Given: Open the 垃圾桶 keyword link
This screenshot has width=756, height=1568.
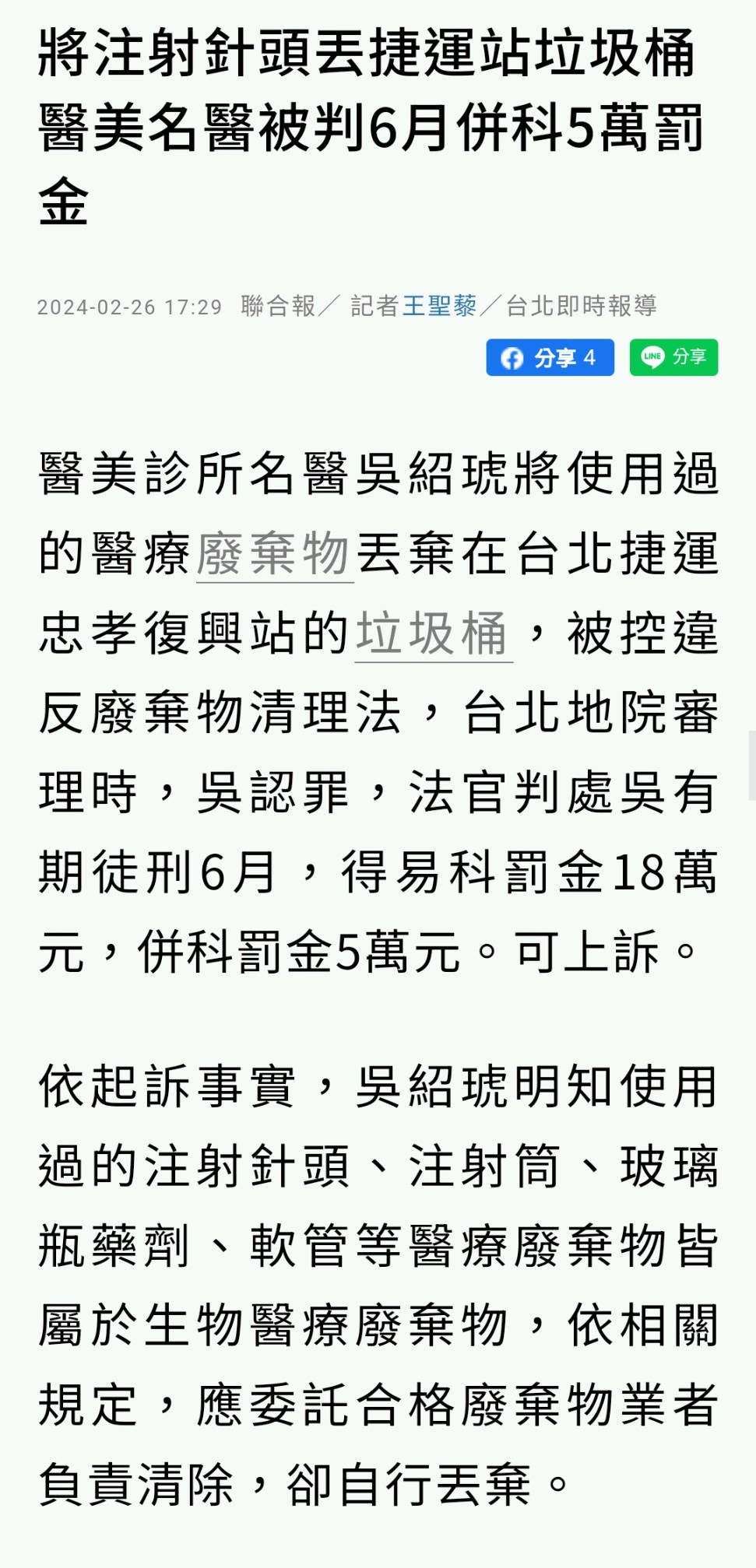Looking at the screenshot, I should [434, 633].
